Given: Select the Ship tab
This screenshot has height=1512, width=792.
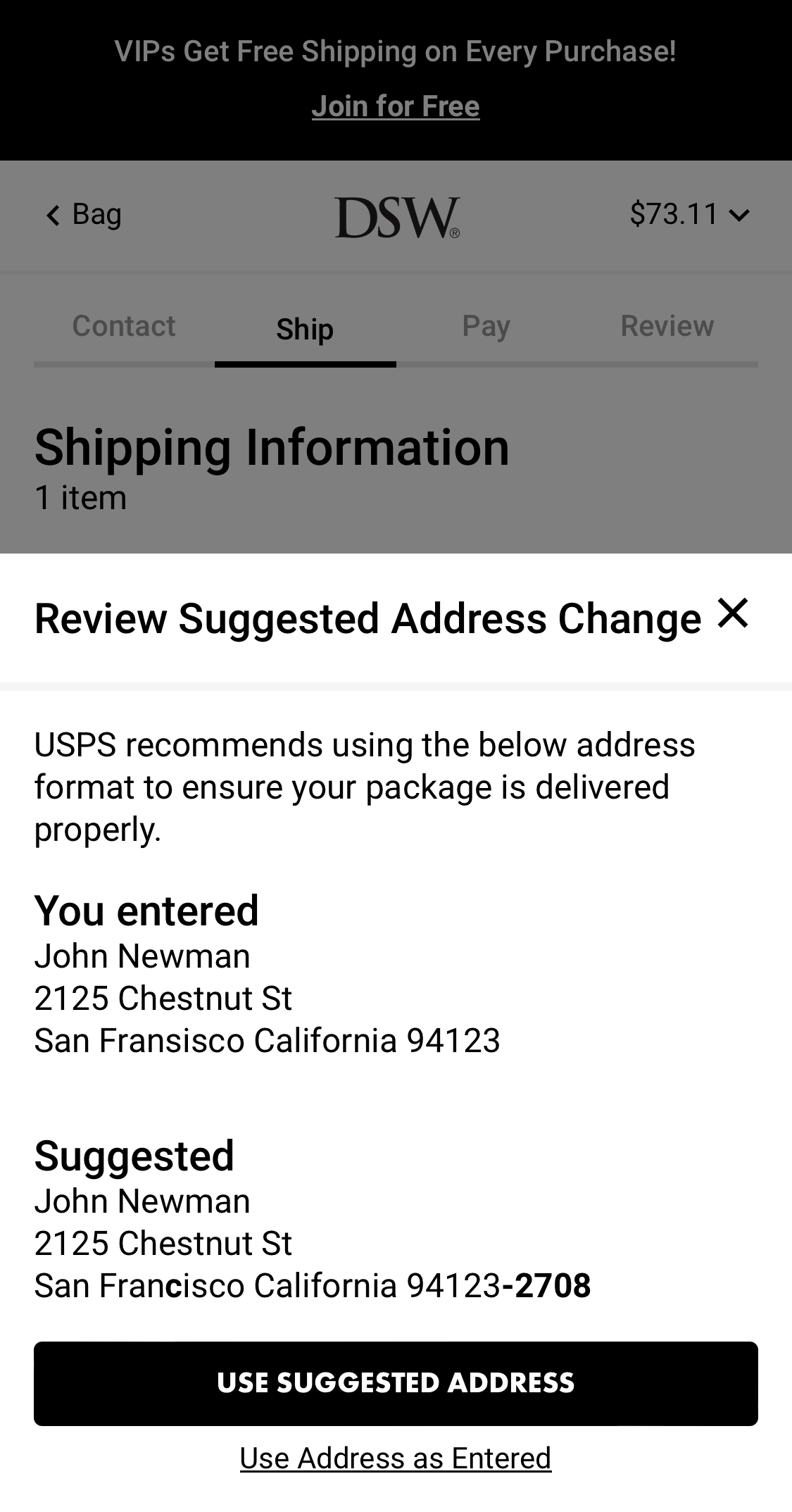Looking at the screenshot, I should click(x=305, y=328).
